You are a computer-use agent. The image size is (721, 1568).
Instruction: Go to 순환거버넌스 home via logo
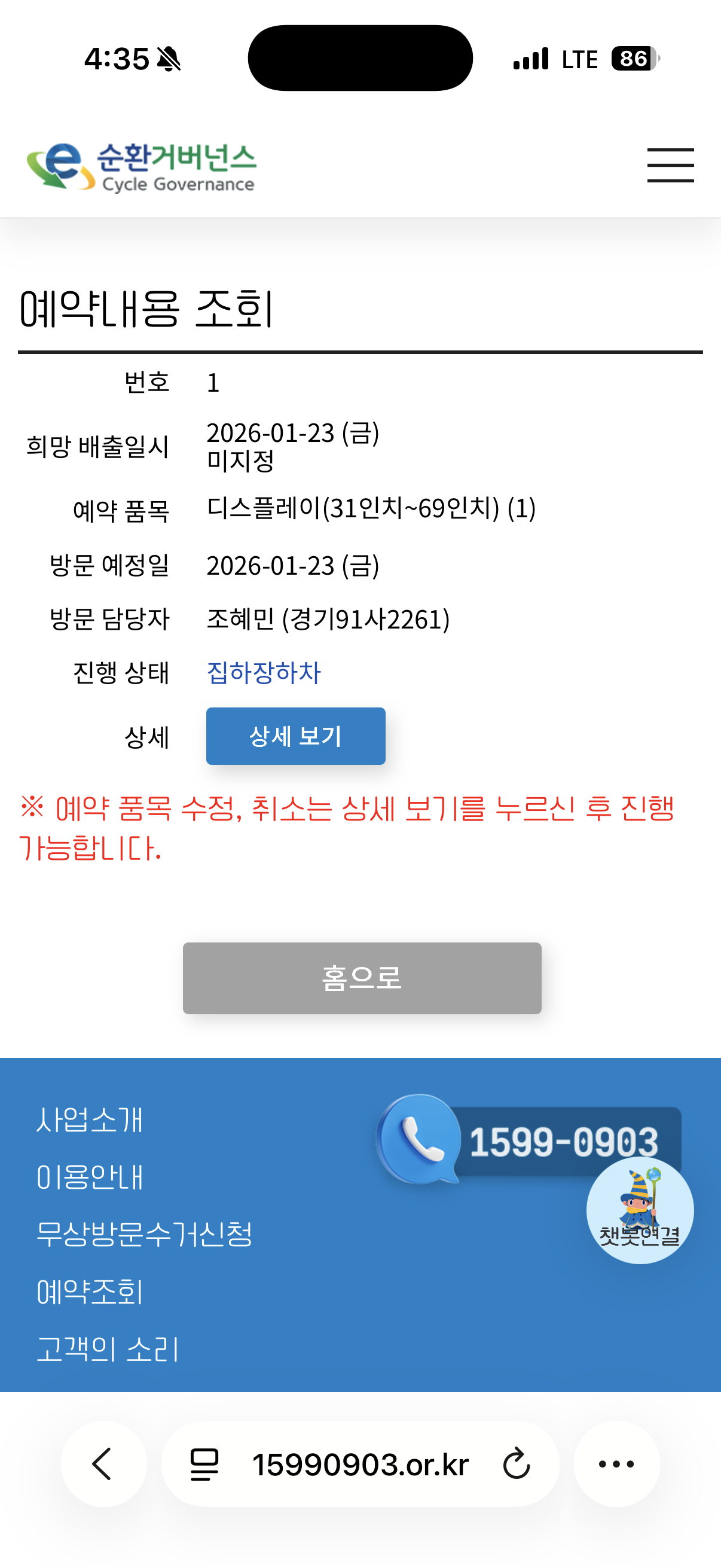point(141,166)
